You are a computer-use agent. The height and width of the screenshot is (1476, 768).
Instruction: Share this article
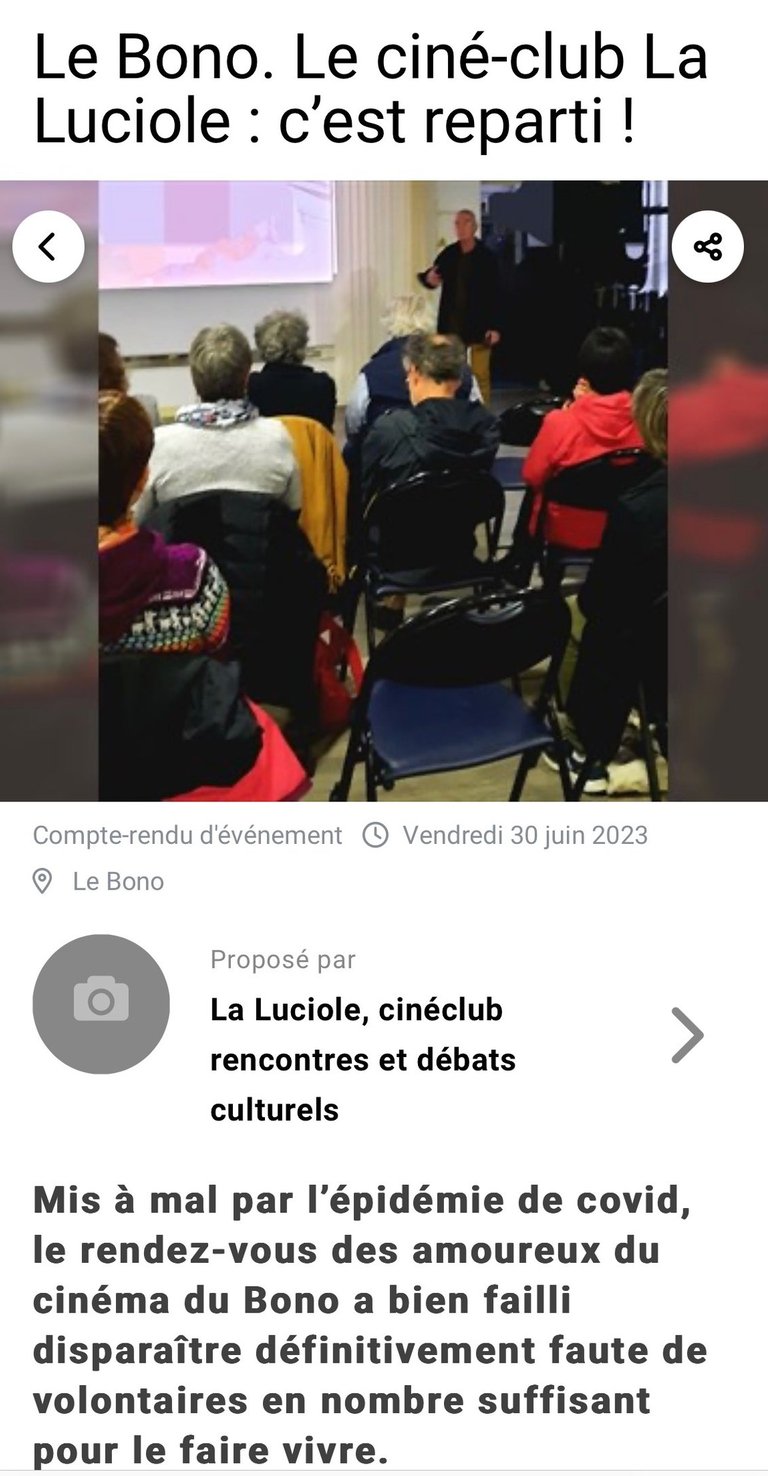click(x=707, y=246)
